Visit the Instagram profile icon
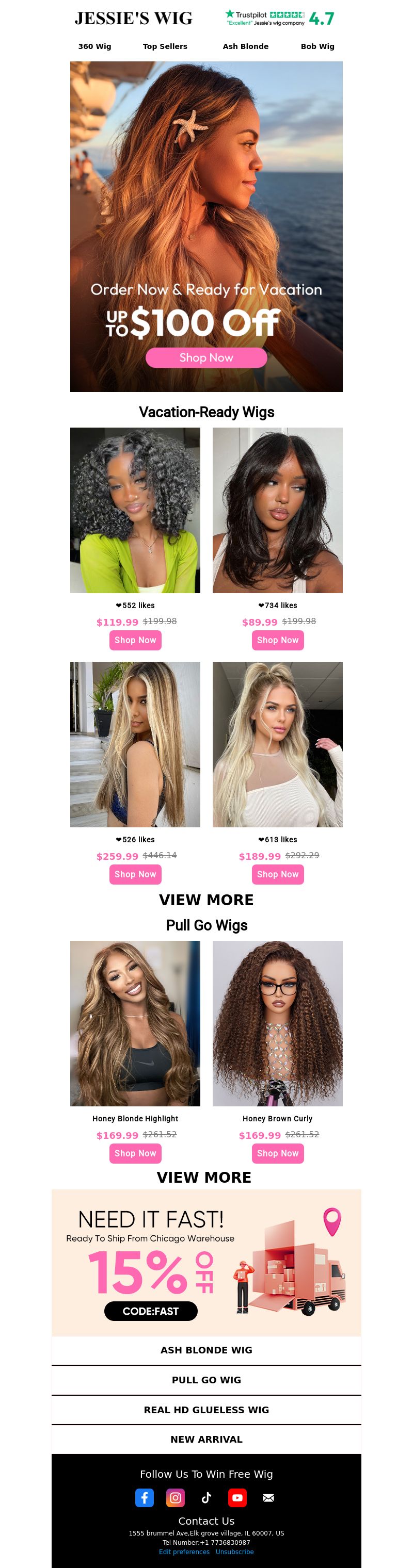The width and height of the screenshot is (413, 1568). click(x=176, y=1498)
